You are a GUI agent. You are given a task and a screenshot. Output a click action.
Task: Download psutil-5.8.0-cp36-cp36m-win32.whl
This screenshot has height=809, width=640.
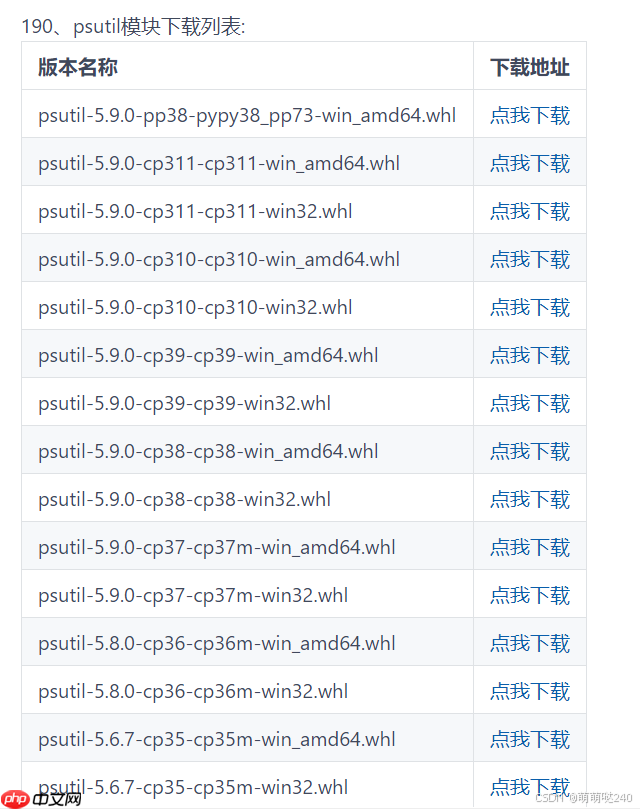click(529, 691)
